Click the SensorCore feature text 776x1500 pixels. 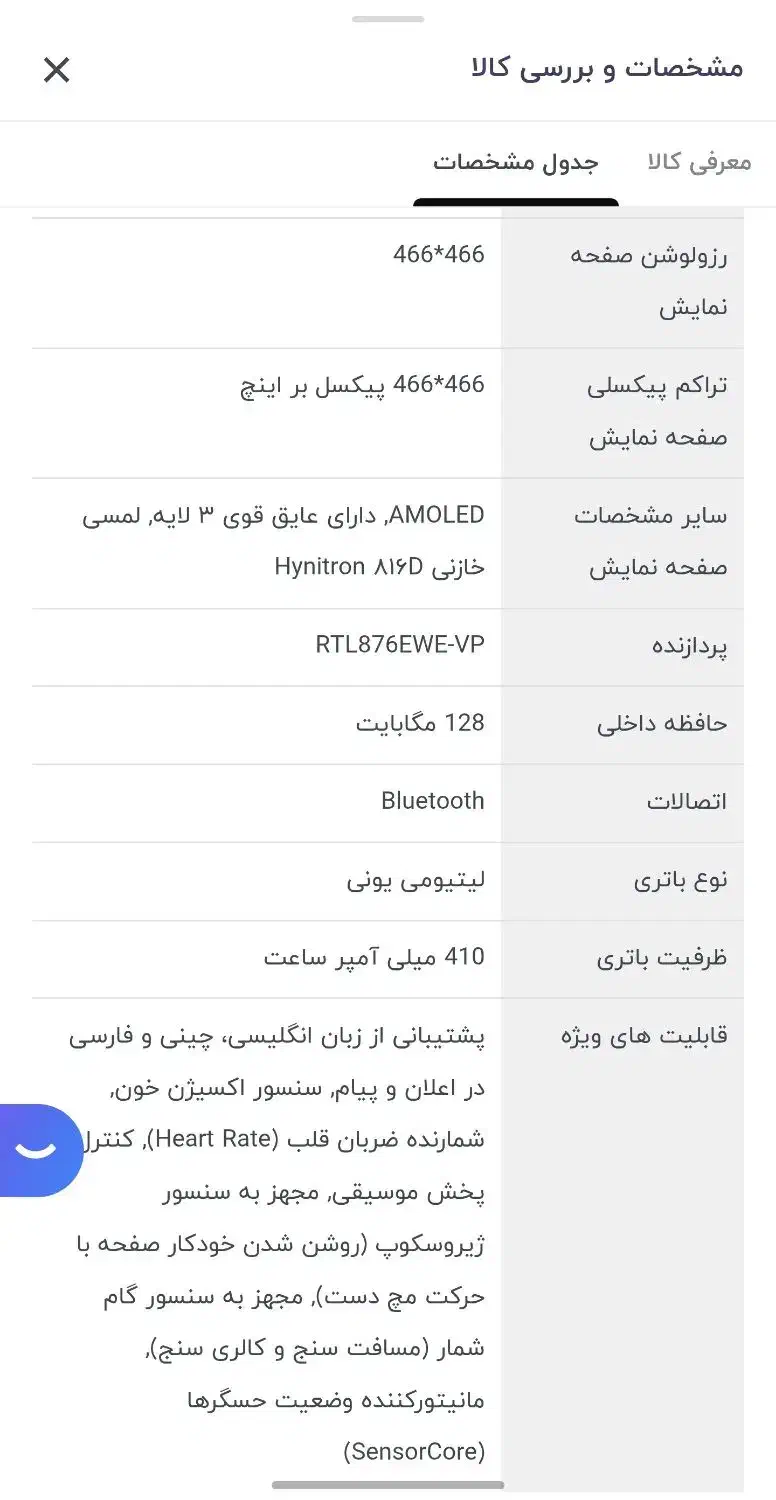coord(414,1451)
